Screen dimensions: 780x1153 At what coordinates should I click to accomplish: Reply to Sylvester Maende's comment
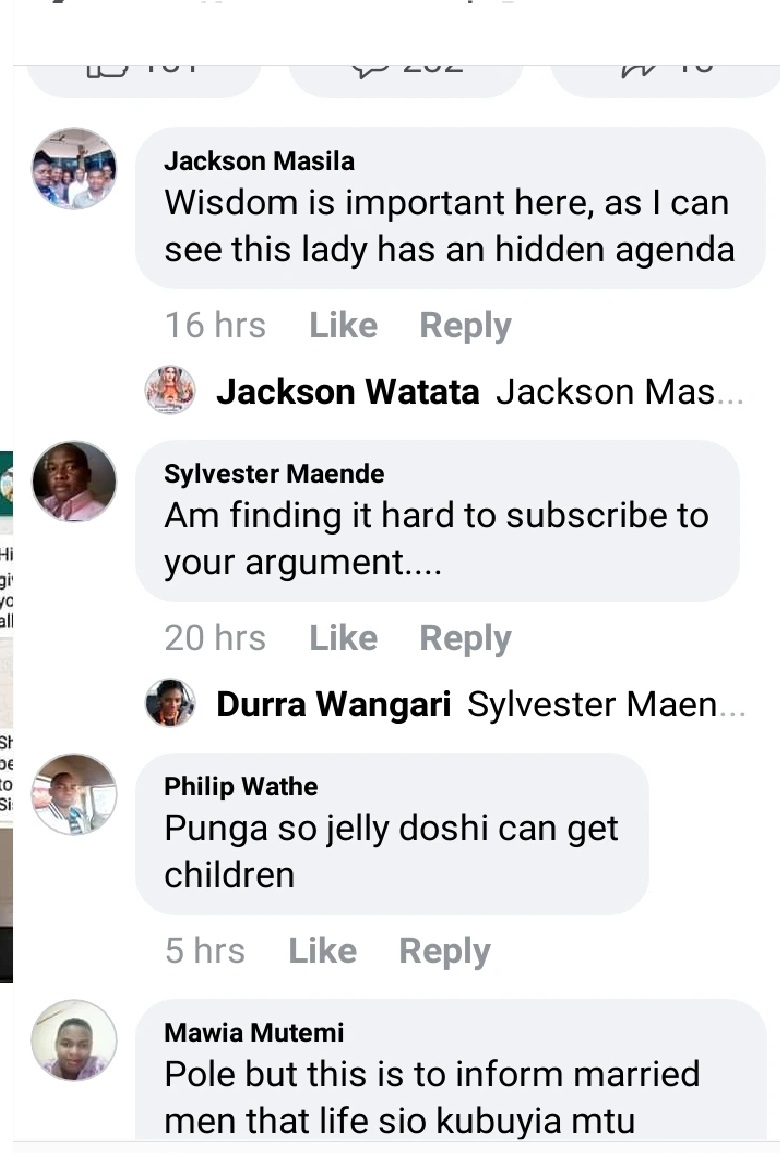[465, 638]
